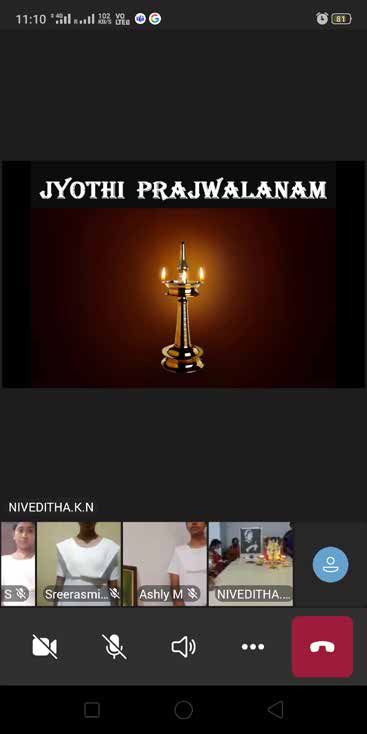This screenshot has height=734, width=367.
Task: Select NIVEDITHA's video tile
Action: point(251,564)
